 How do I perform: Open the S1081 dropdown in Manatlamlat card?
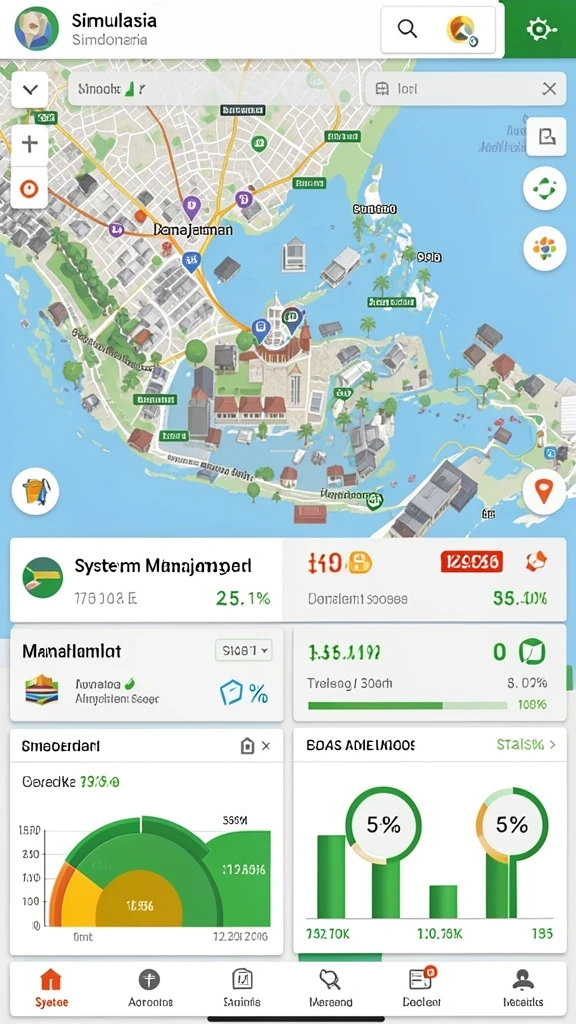(244, 650)
